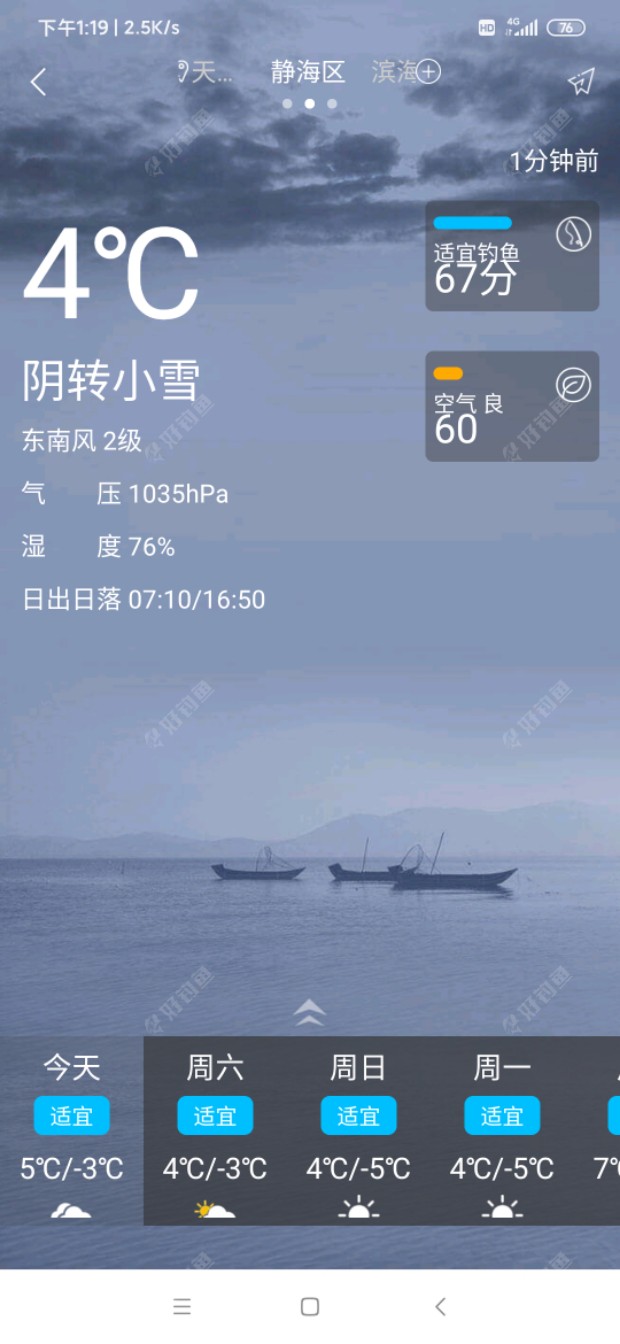Add a new city with plus icon
The width and height of the screenshot is (620, 1344).
tap(428, 72)
